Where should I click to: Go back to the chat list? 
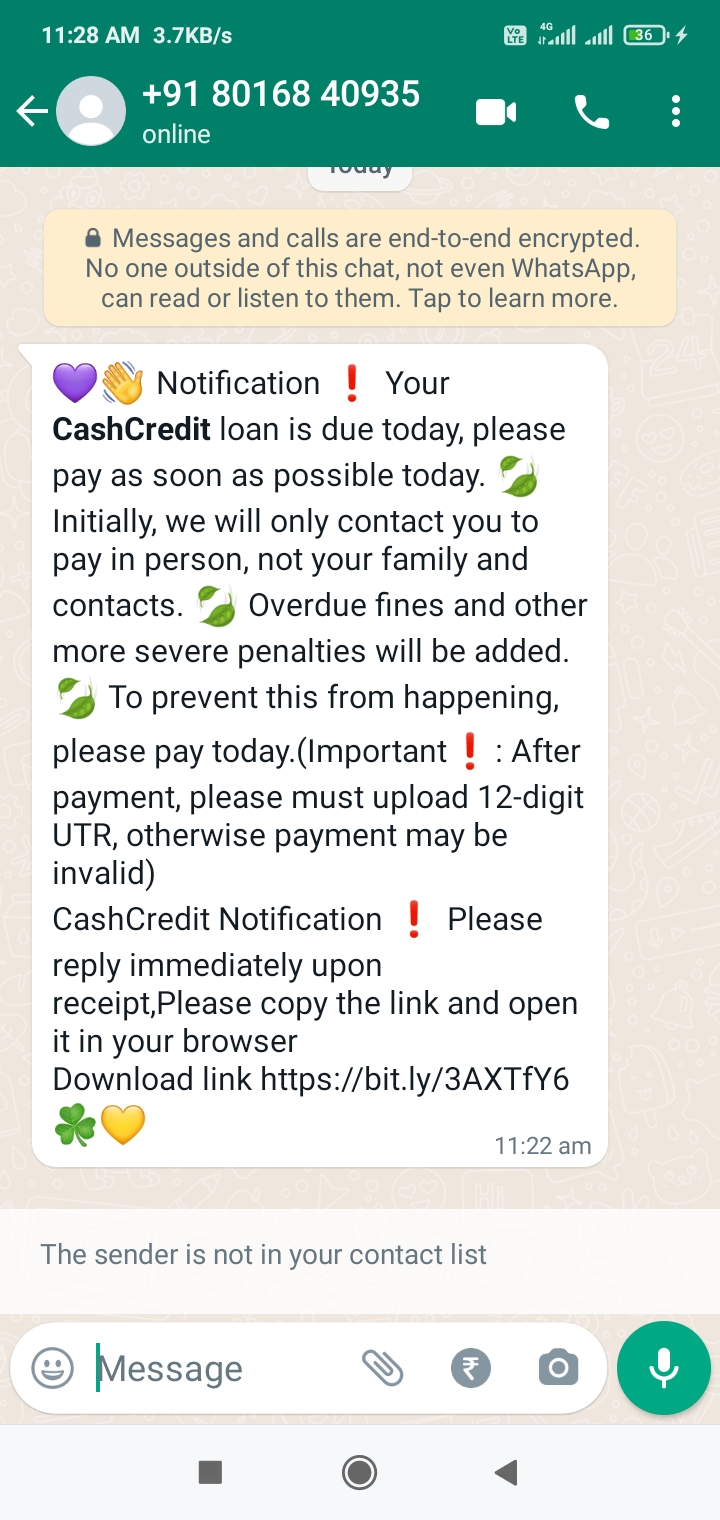32,112
